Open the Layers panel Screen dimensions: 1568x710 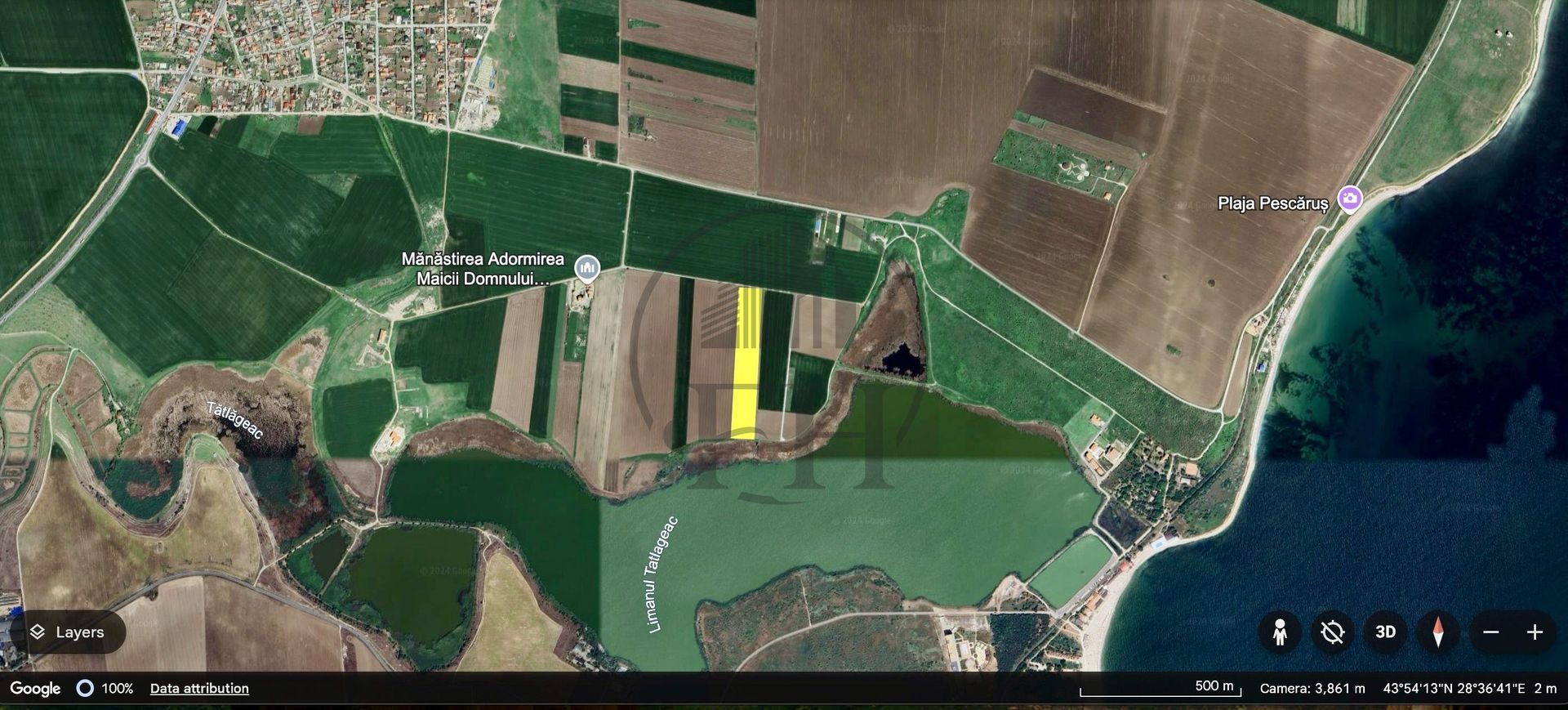tap(68, 632)
